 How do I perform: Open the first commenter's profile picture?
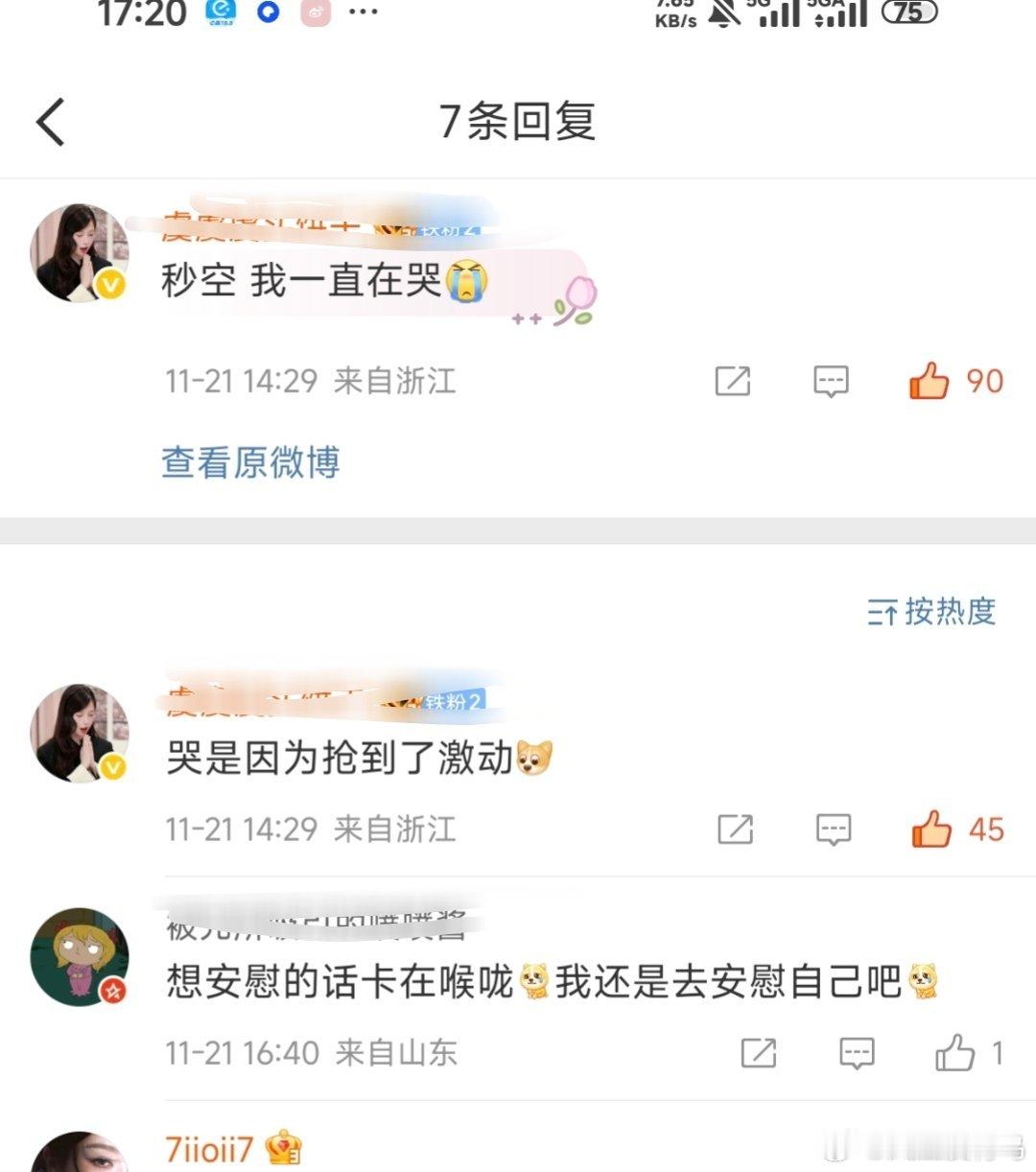pyautogui.click(x=81, y=252)
